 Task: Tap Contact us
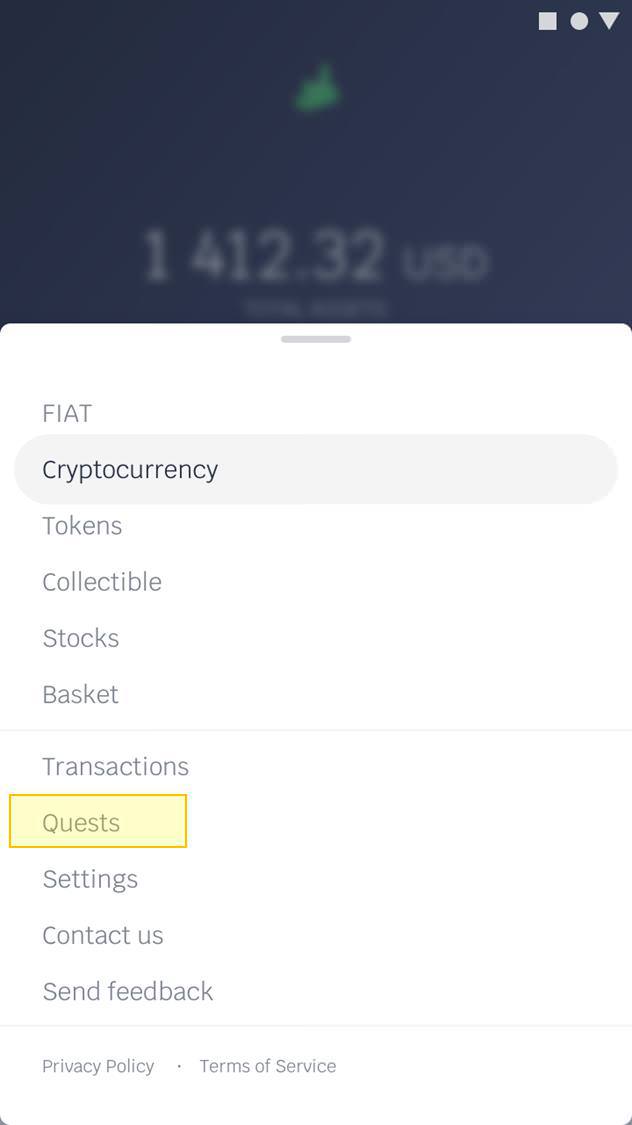click(103, 935)
